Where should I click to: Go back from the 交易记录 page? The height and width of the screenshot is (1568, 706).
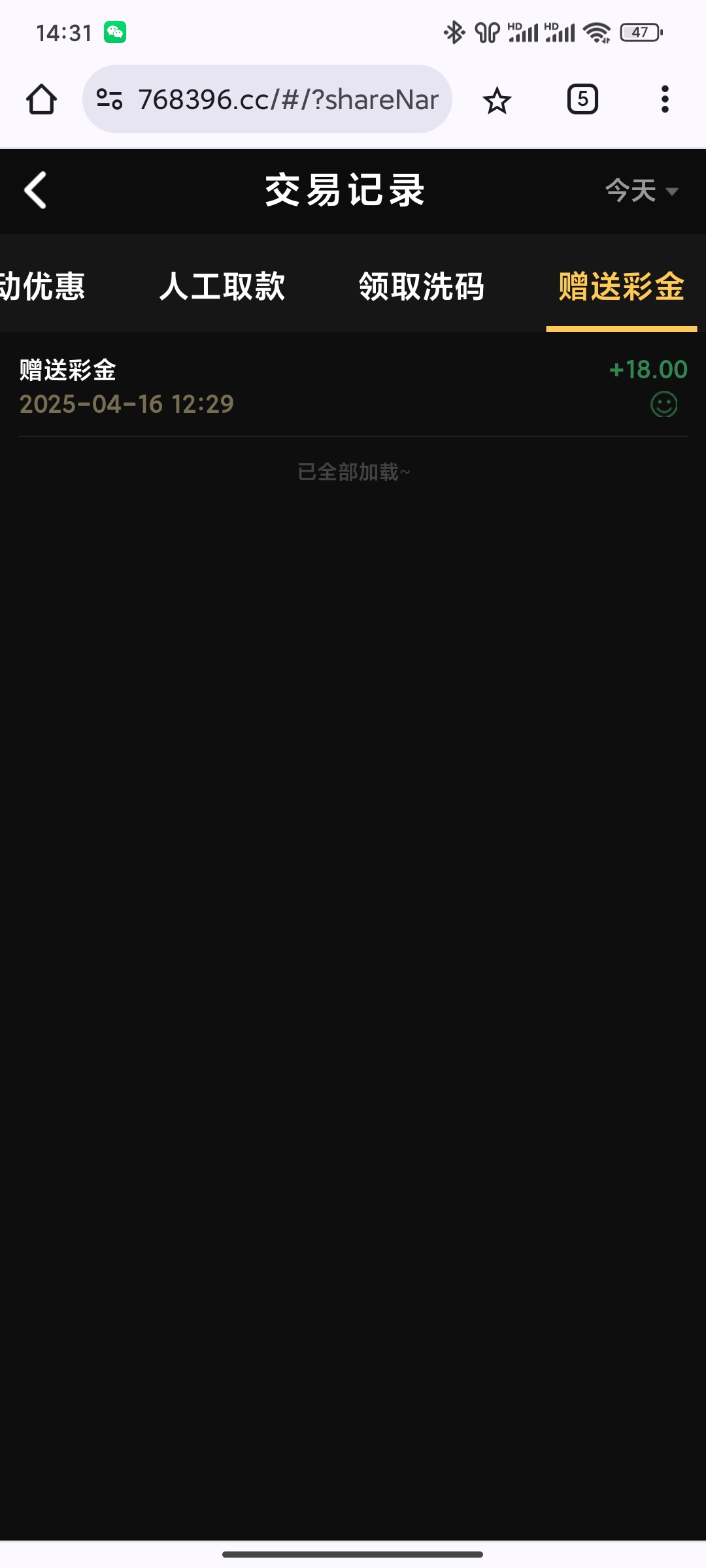click(x=35, y=190)
